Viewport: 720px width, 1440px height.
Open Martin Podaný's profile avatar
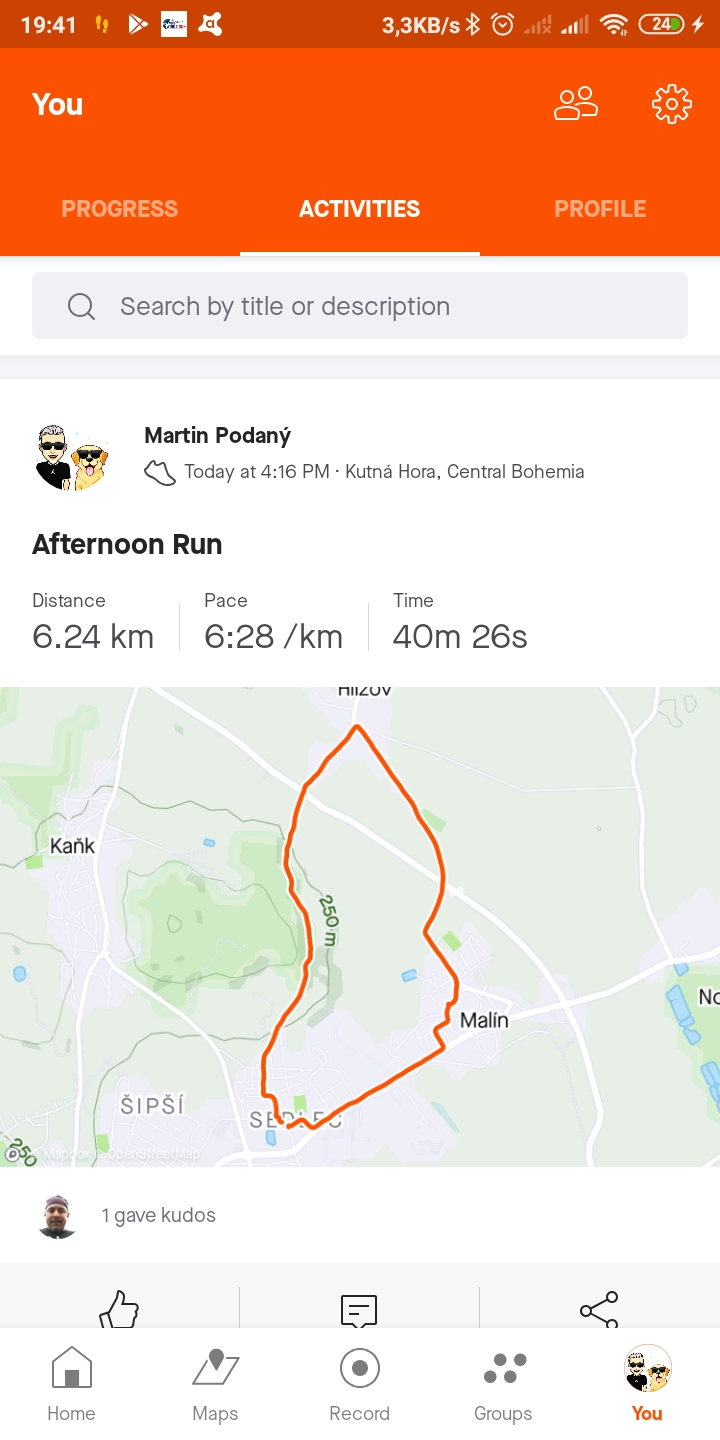point(72,458)
